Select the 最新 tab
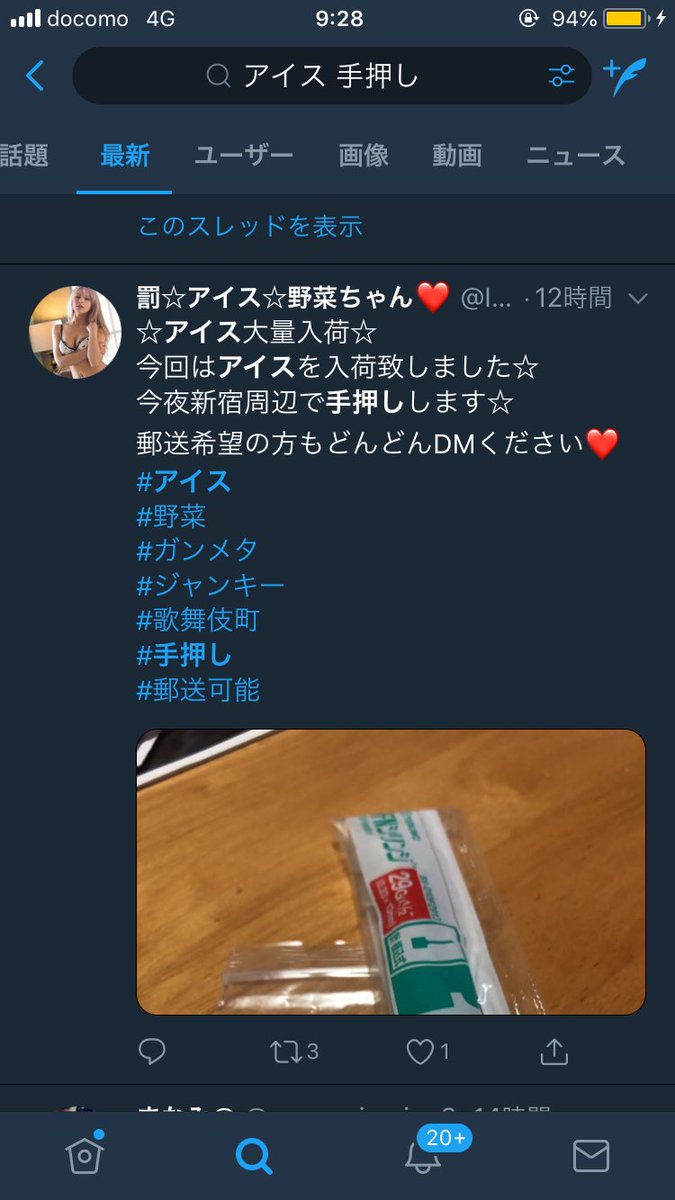 (x=125, y=155)
